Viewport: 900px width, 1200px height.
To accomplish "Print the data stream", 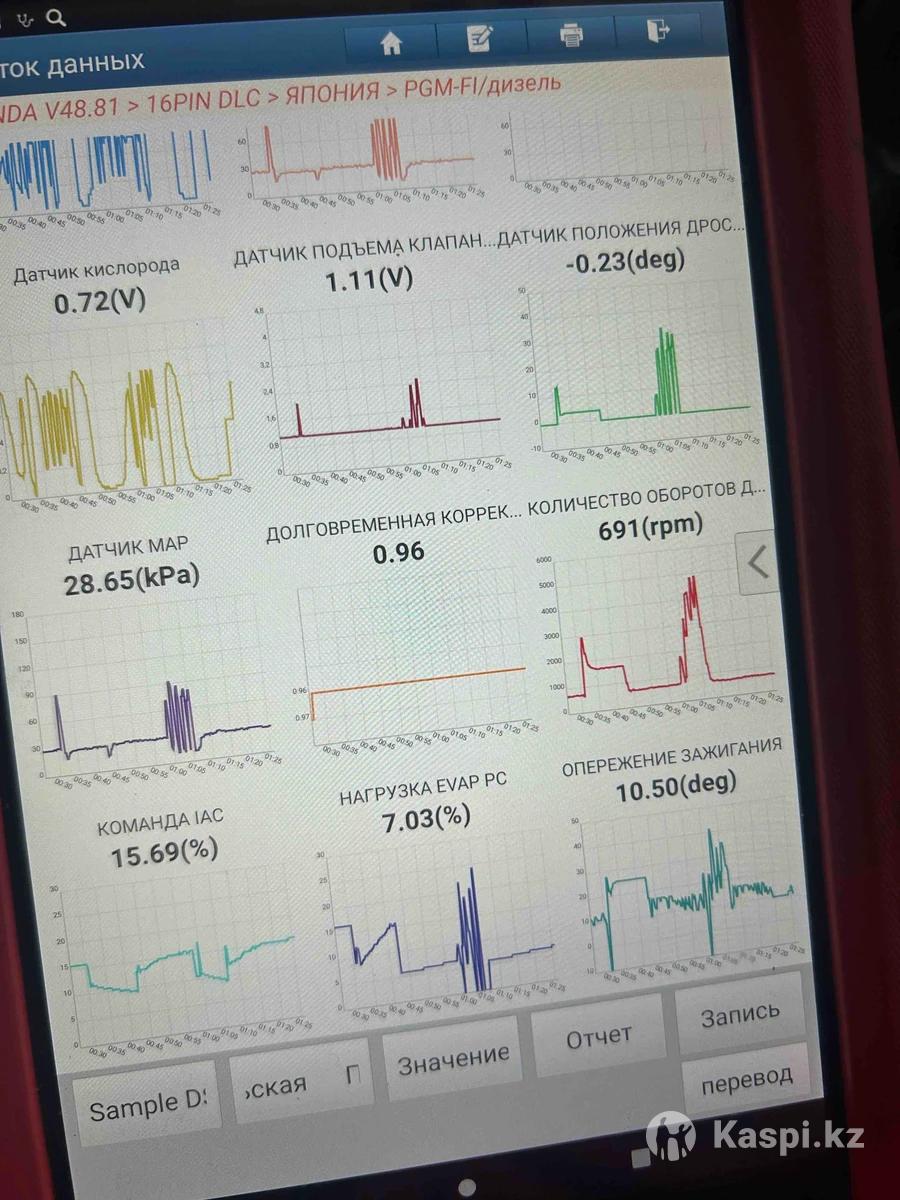I will tap(571, 35).
